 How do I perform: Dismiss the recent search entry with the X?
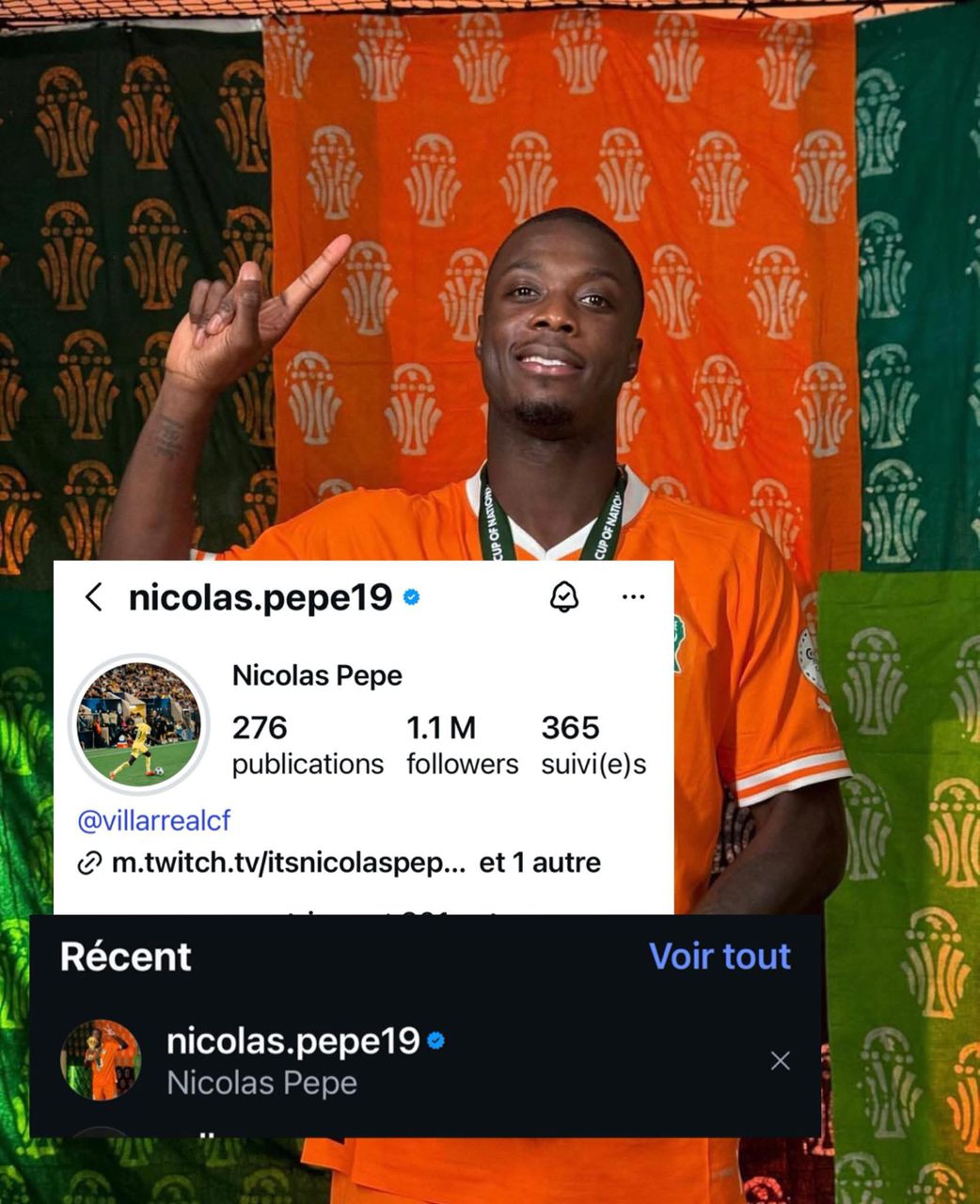pyautogui.click(x=781, y=1061)
